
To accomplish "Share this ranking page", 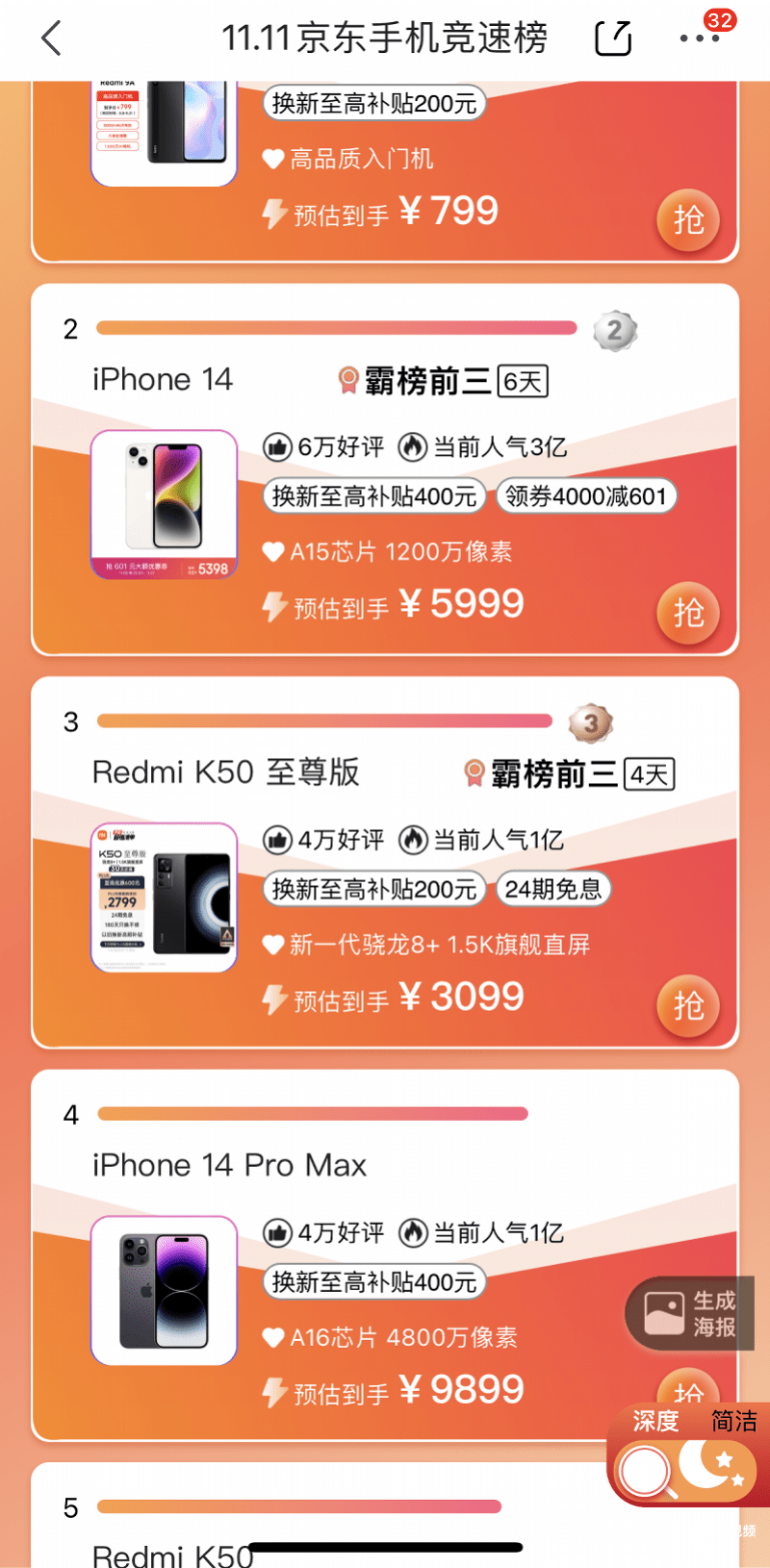I will [613, 38].
